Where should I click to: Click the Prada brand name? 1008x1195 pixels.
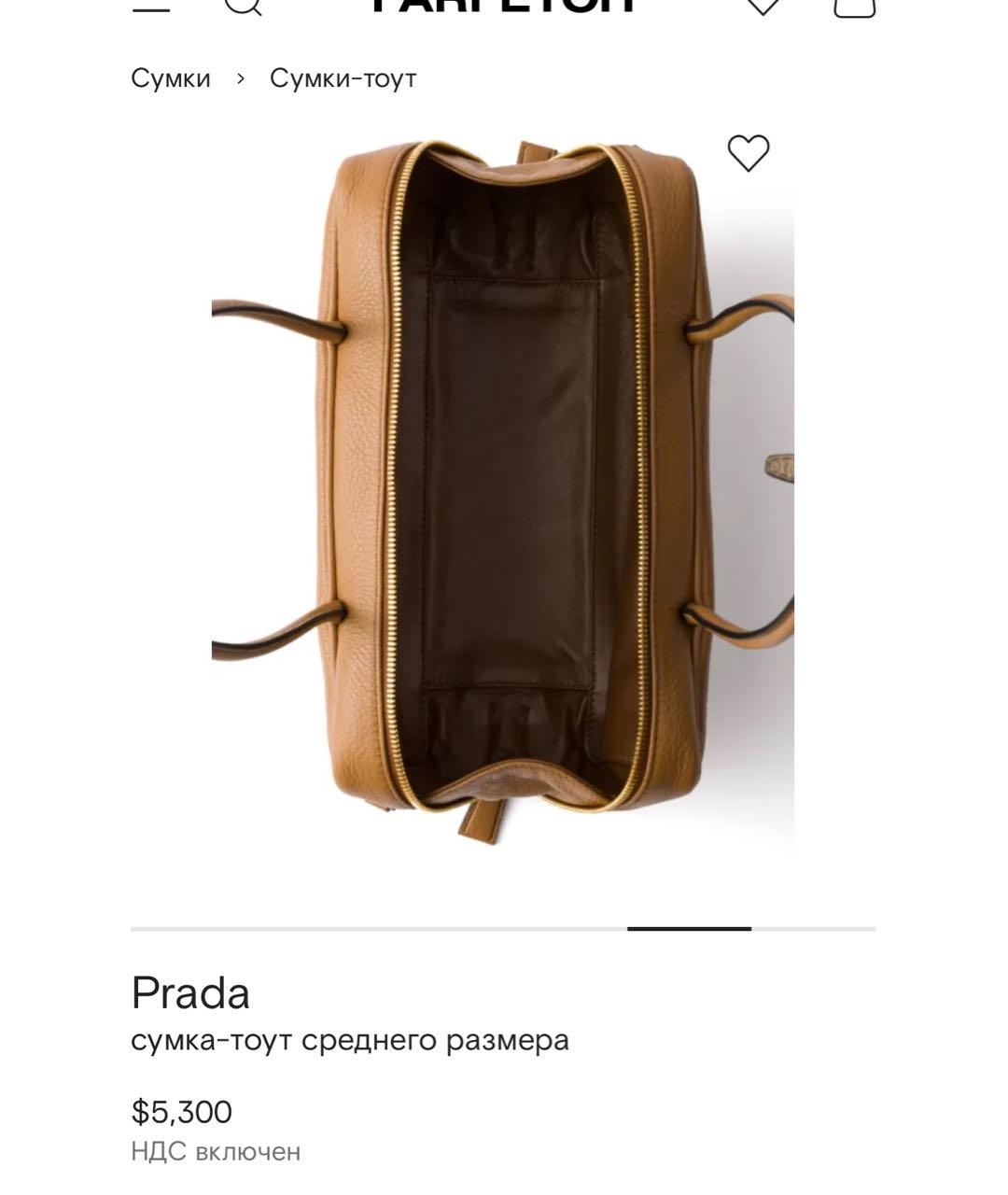[189, 994]
